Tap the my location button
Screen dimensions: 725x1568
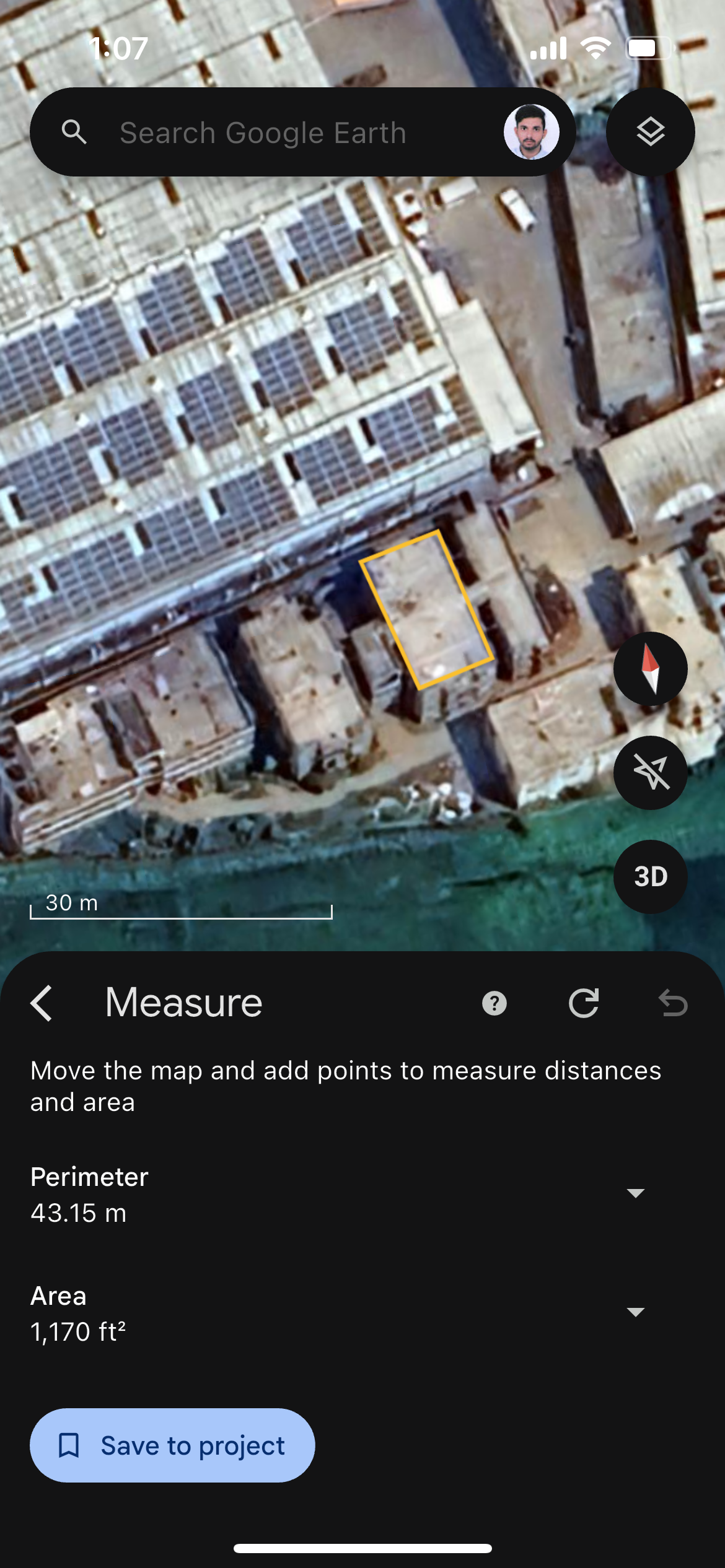click(650, 772)
